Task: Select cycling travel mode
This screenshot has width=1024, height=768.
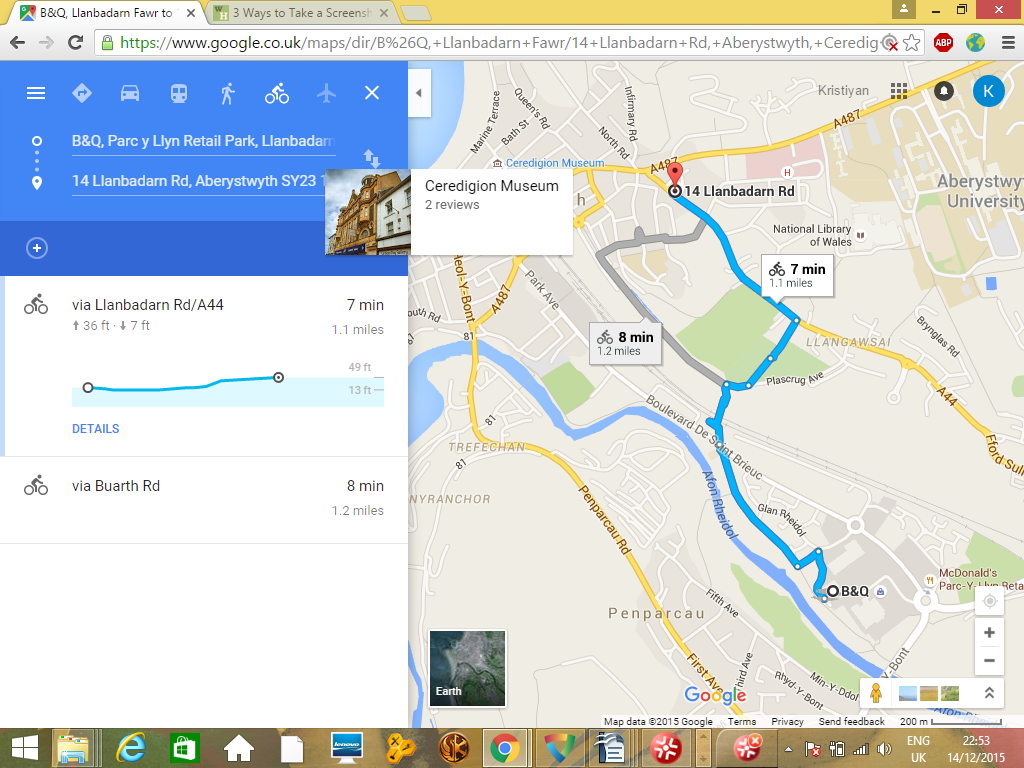Action: tap(277, 93)
